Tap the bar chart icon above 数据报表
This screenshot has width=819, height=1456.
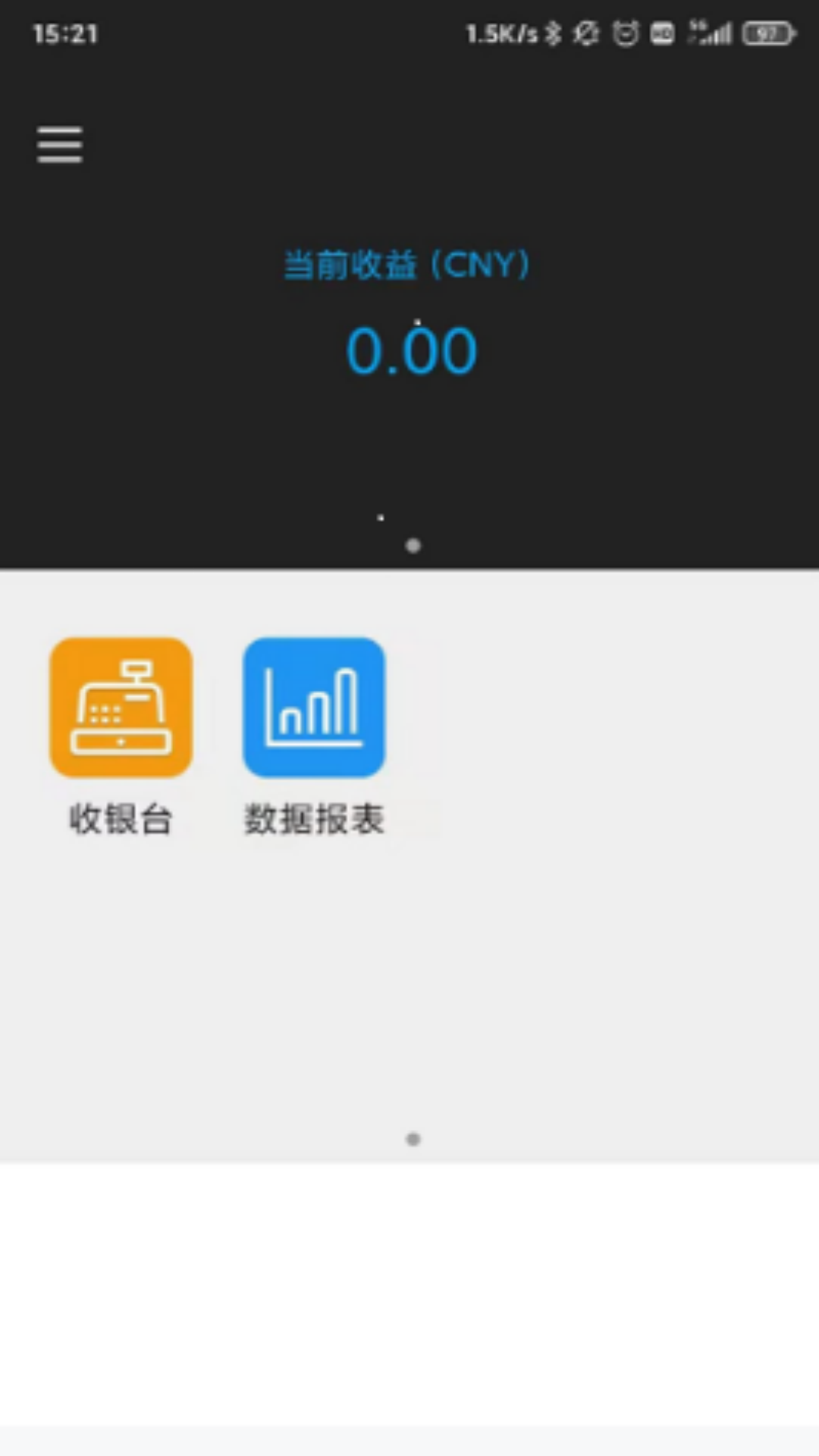click(x=314, y=707)
